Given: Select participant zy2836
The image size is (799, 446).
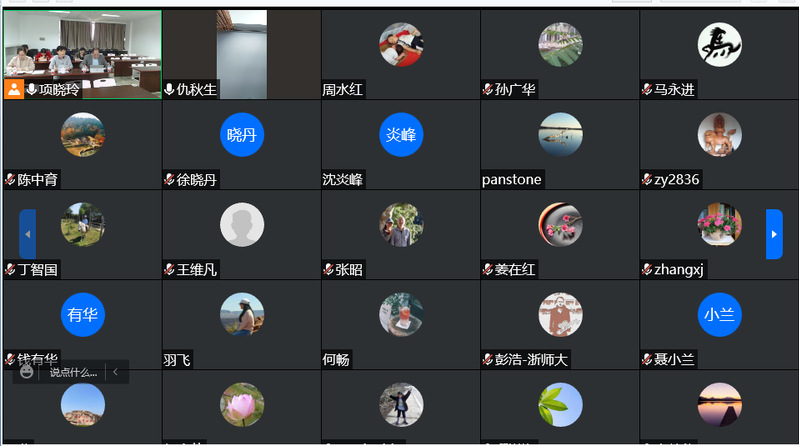Looking at the screenshot, I should click(x=719, y=144).
